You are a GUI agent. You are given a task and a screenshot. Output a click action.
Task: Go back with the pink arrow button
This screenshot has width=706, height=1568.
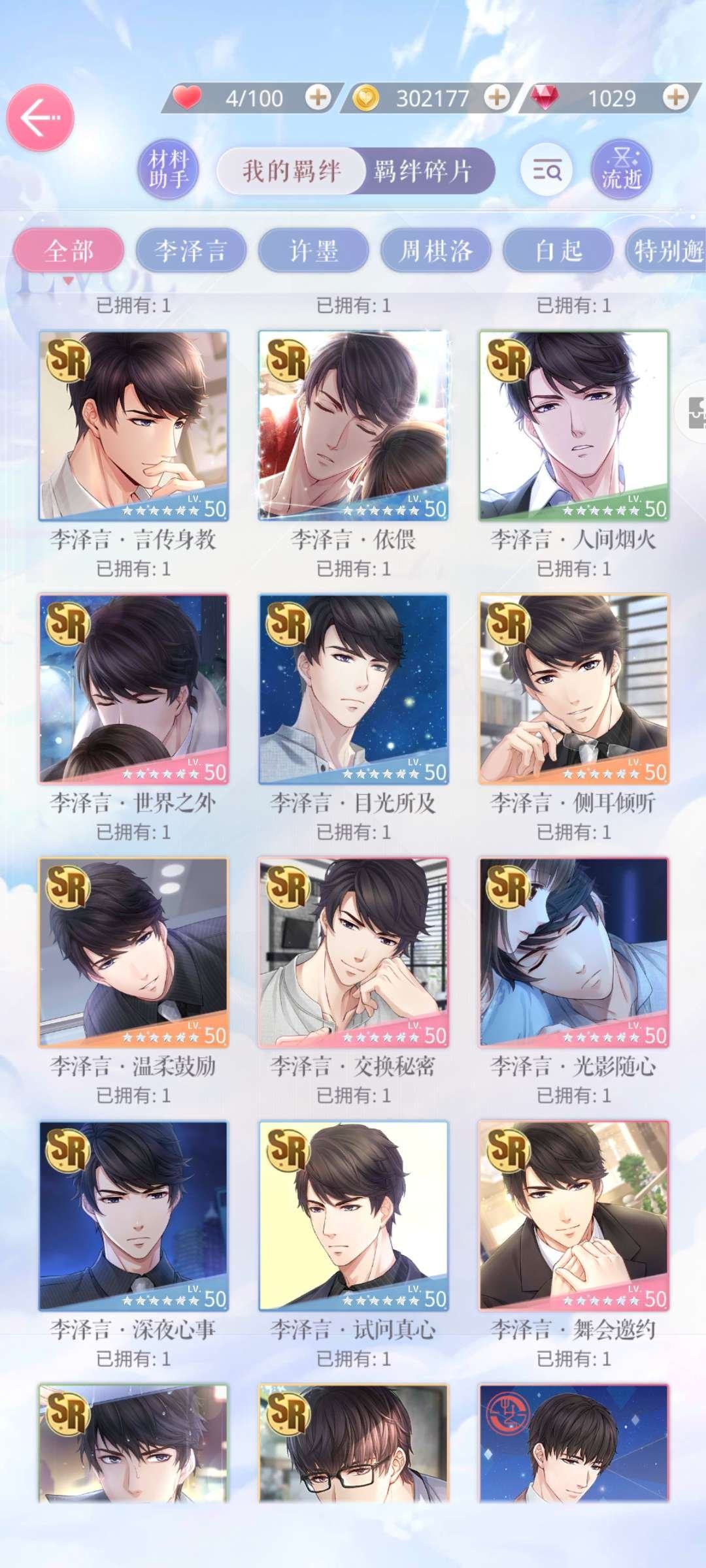point(41,118)
